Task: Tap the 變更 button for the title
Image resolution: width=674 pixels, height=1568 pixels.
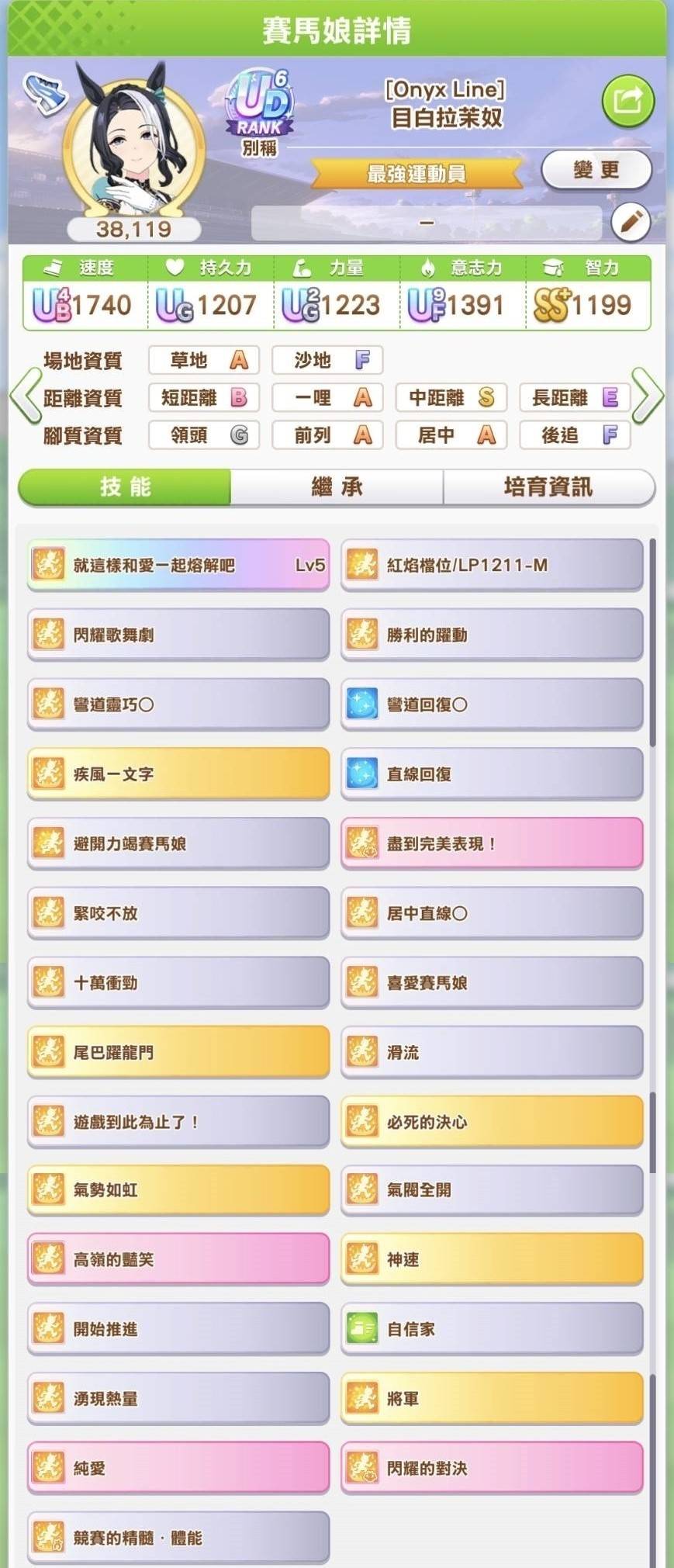Action: pos(596,170)
